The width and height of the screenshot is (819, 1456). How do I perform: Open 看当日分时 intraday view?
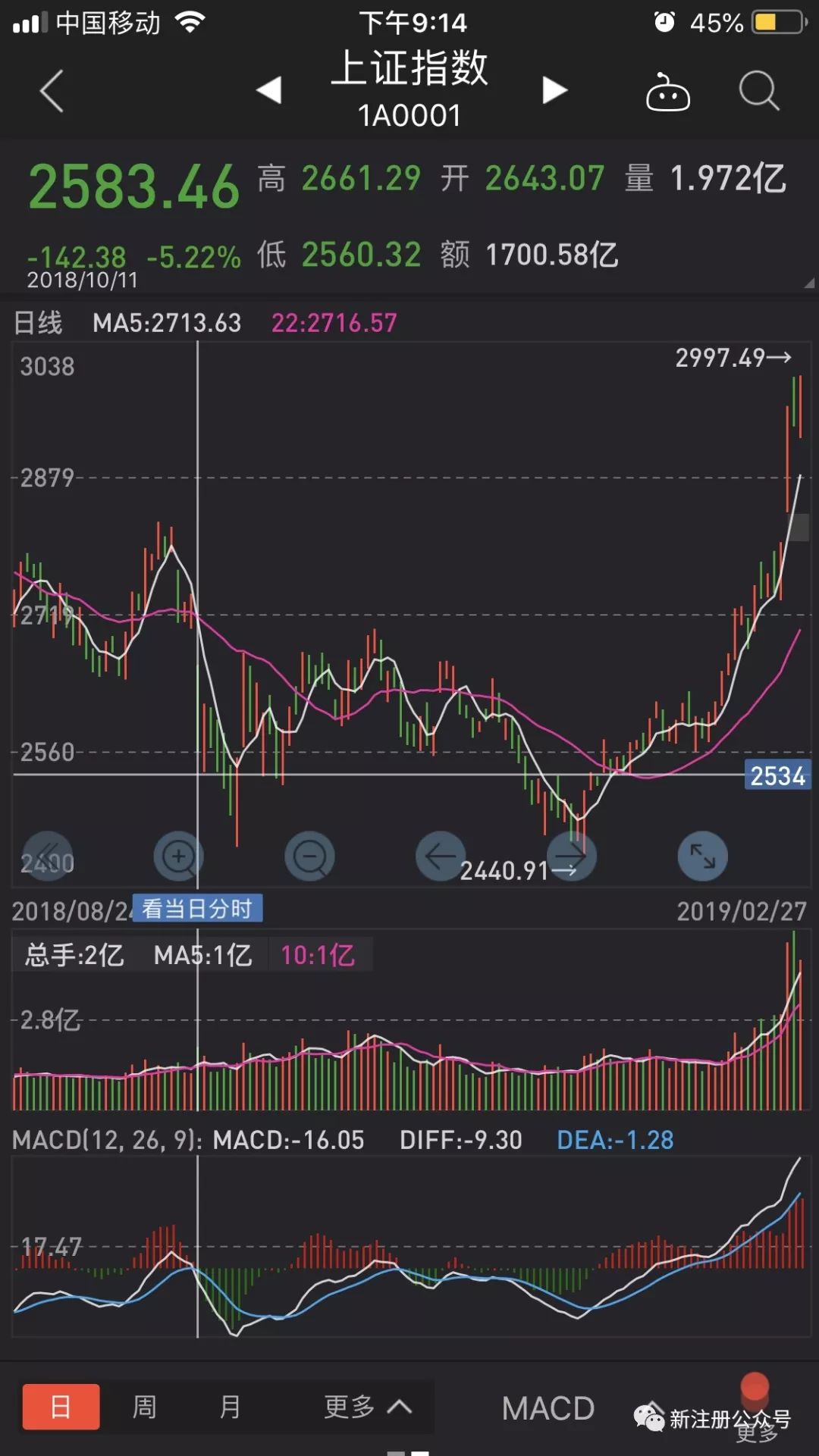(197, 908)
